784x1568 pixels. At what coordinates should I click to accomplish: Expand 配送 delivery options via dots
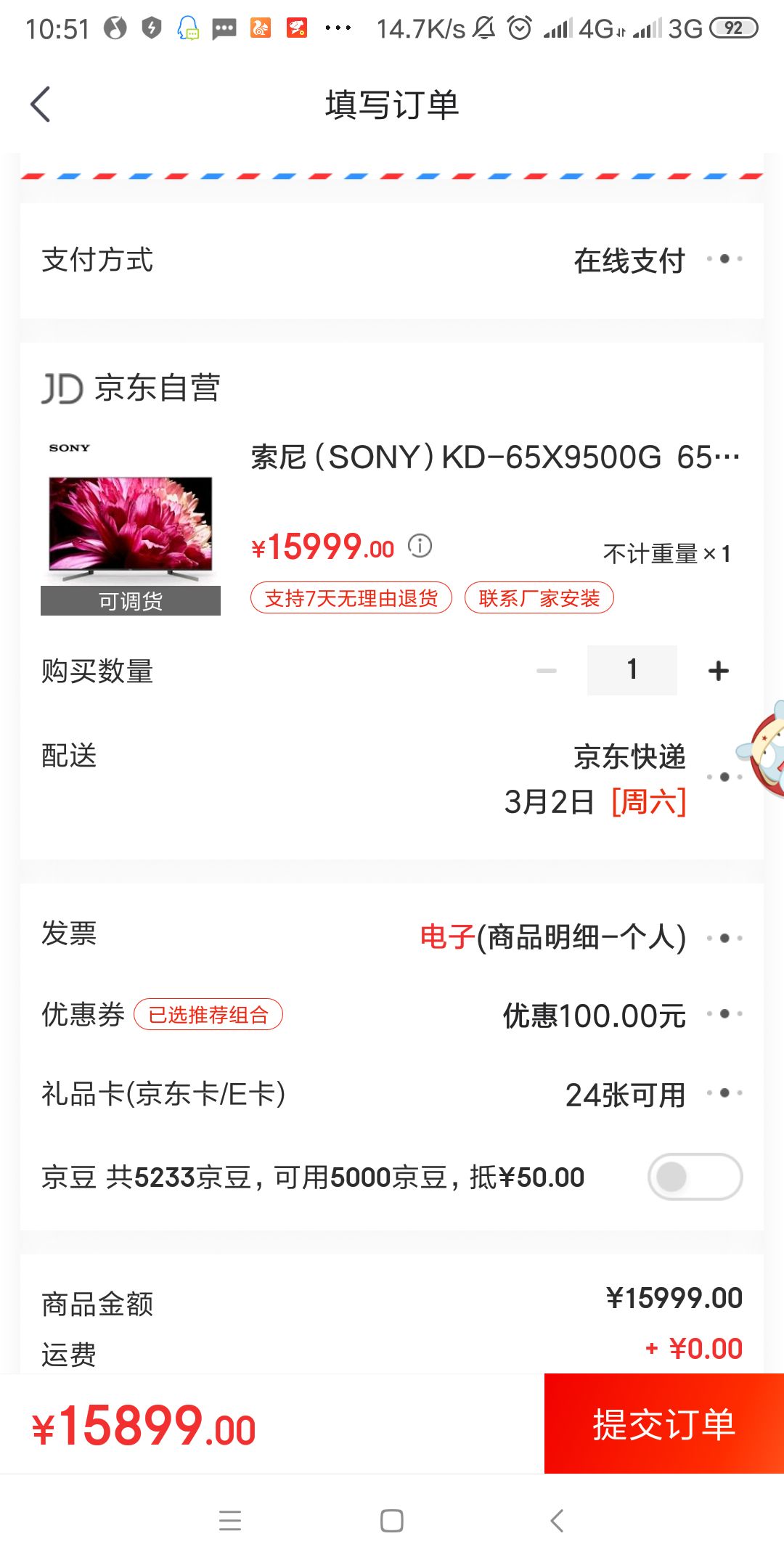(x=724, y=777)
